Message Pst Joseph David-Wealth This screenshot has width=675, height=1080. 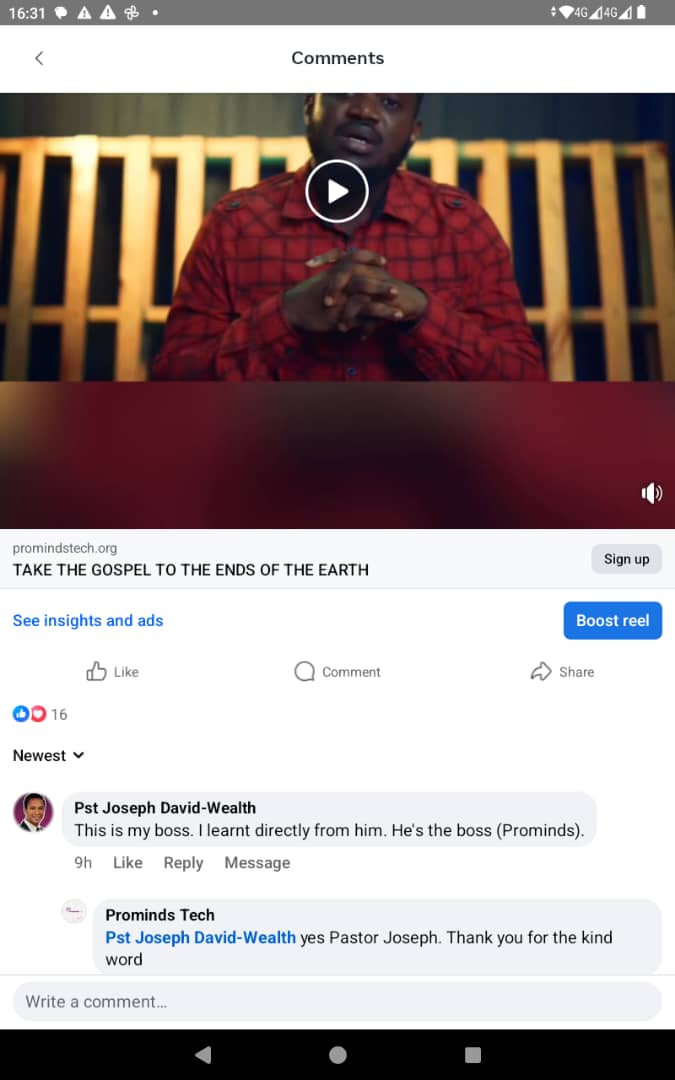[x=257, y=863]
